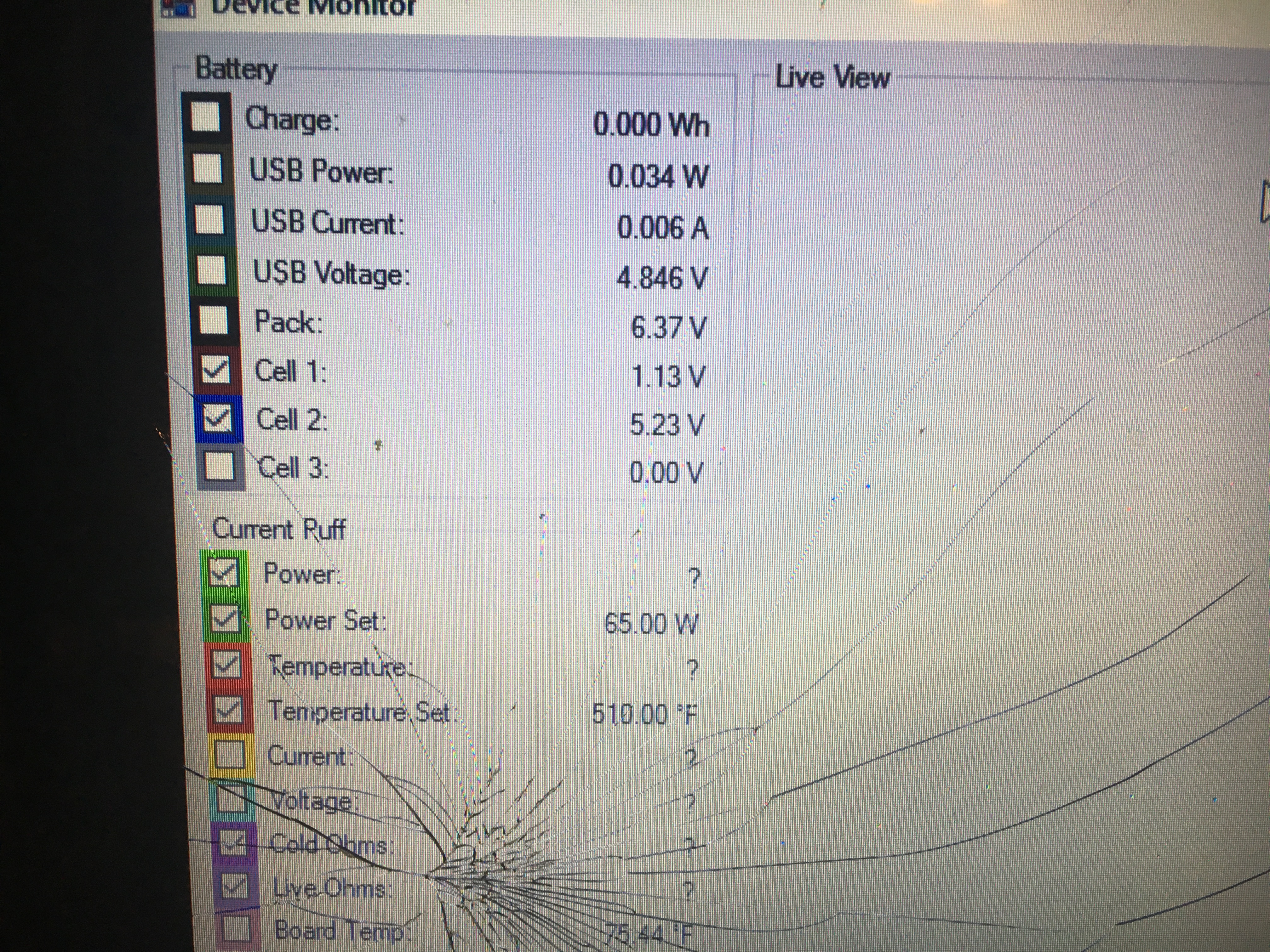This screenshot has width=1270, height=952.
Task: Check the USB Power box
Action: pyautogui.click(x=207, y=168)
